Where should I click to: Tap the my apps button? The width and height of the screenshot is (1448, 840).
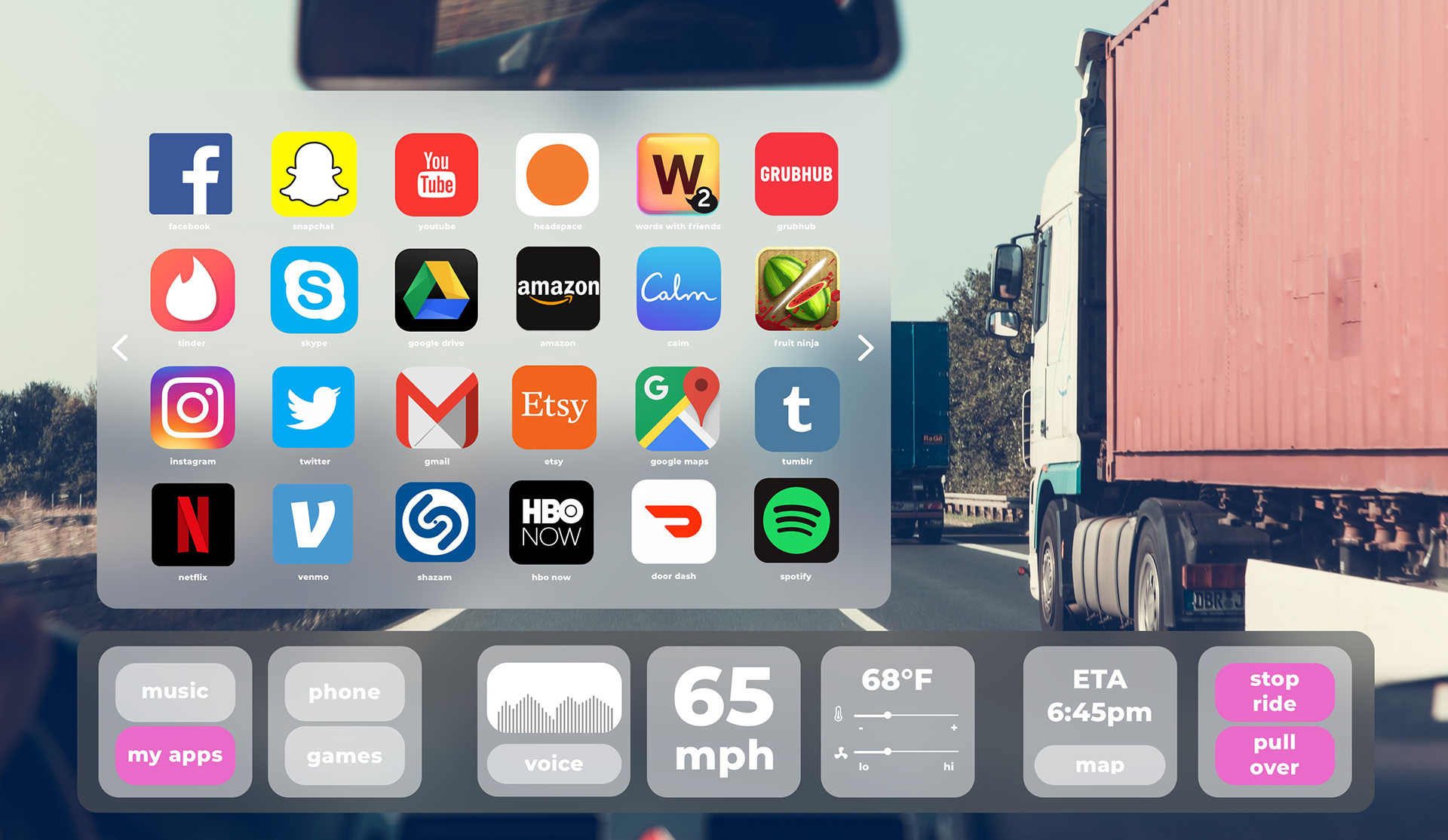[175, 755]
